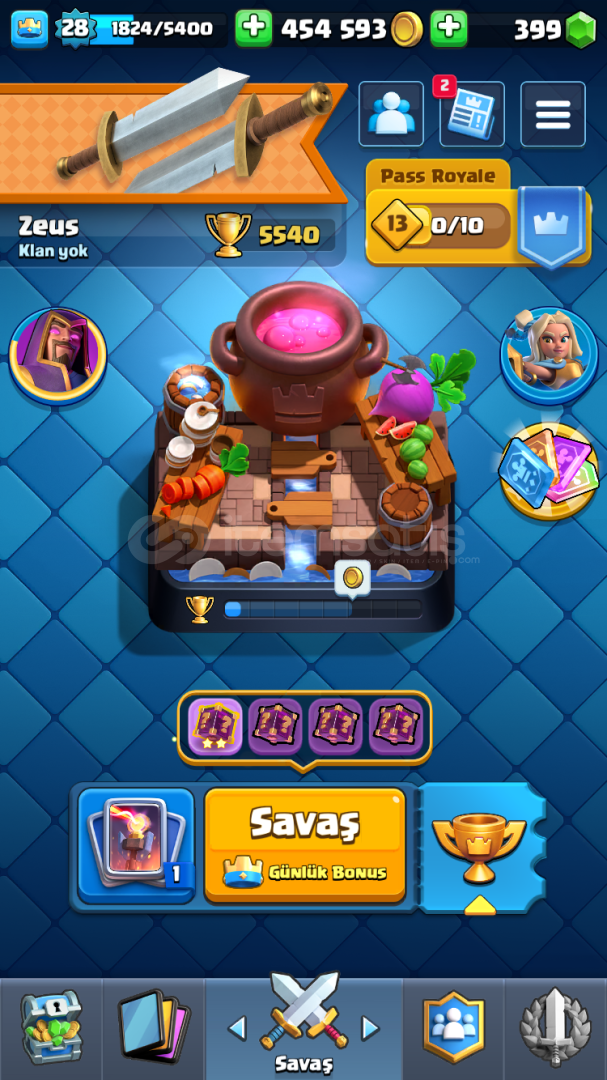Expand the trophy game mode selector
Viewport: 607px width, 1080px height.
pyautogui.click(x=480, y=847)
